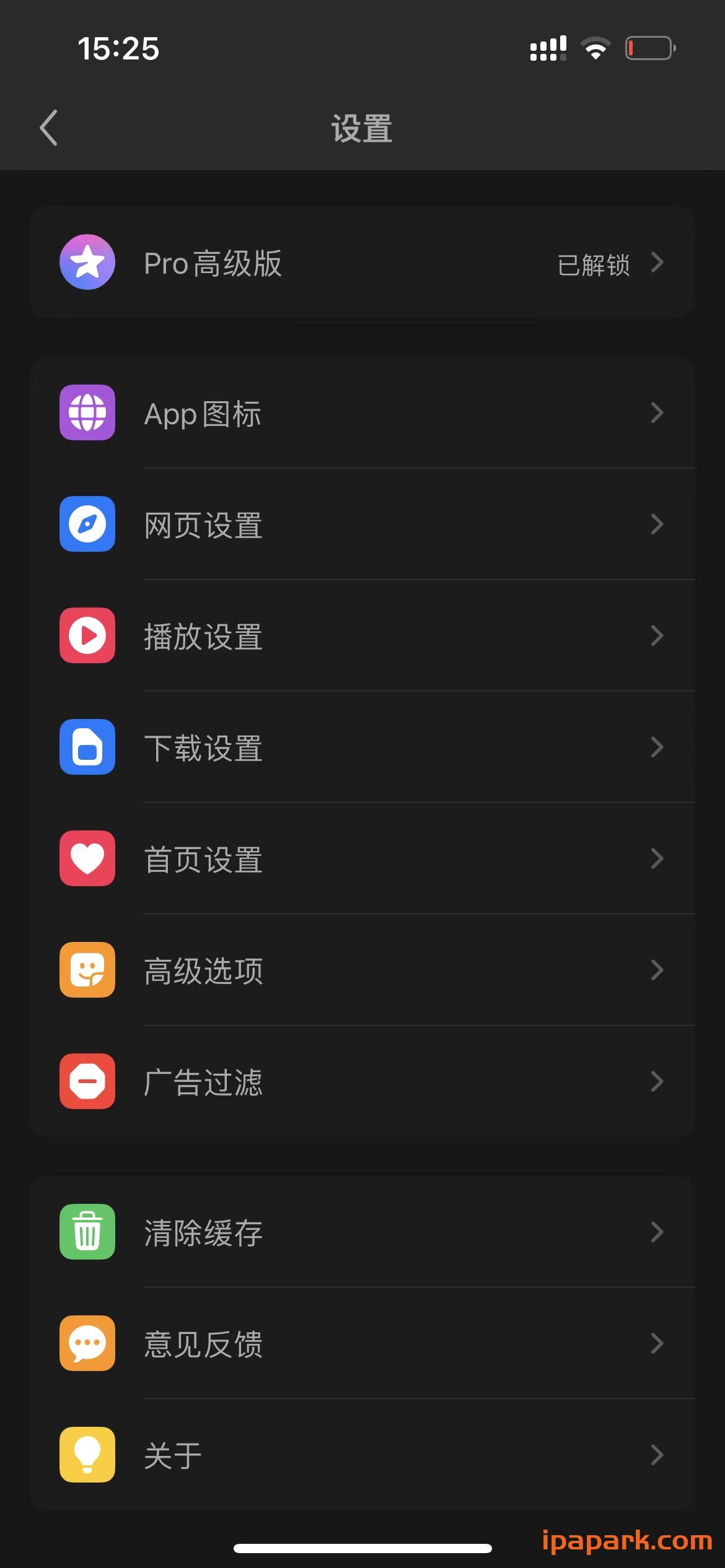The width and height of the screenshot is (725, 1568).
Task: Select the 已解锁 label on Pro row
Action: click(592, 263)
